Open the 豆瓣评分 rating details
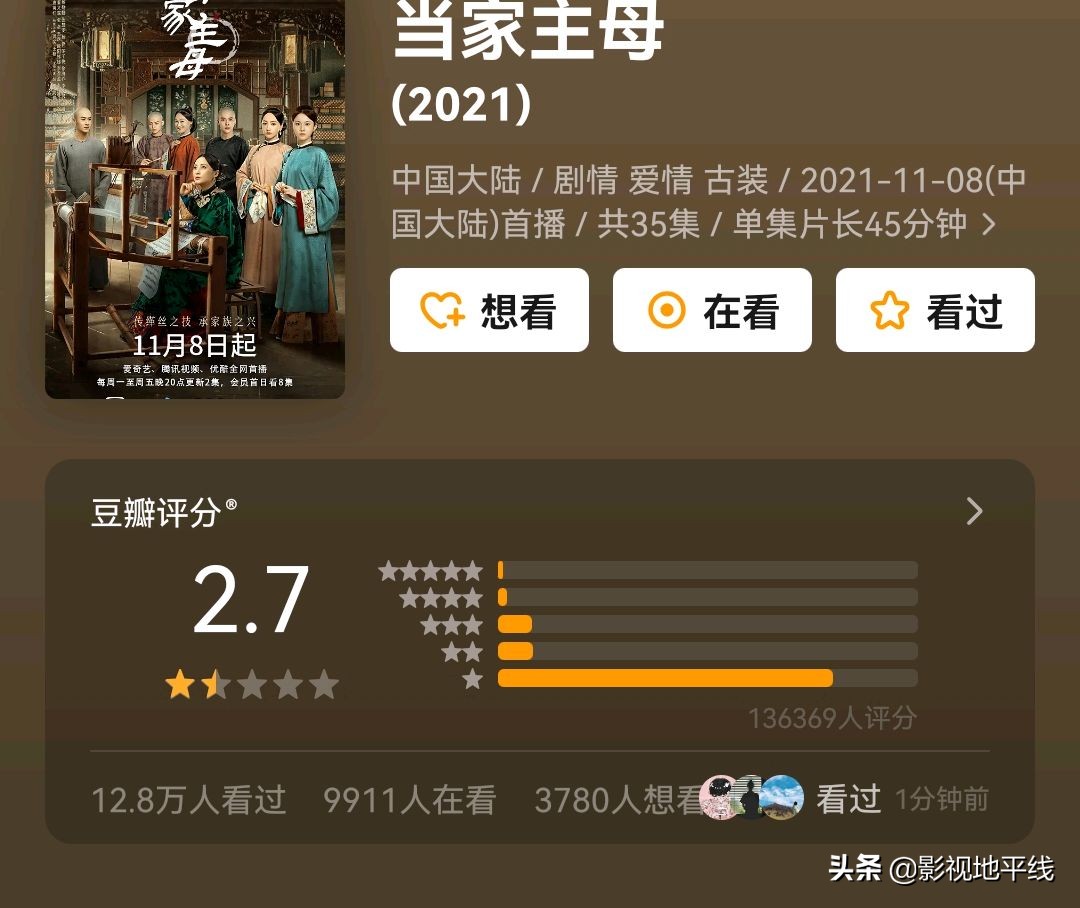 (974, 512)
